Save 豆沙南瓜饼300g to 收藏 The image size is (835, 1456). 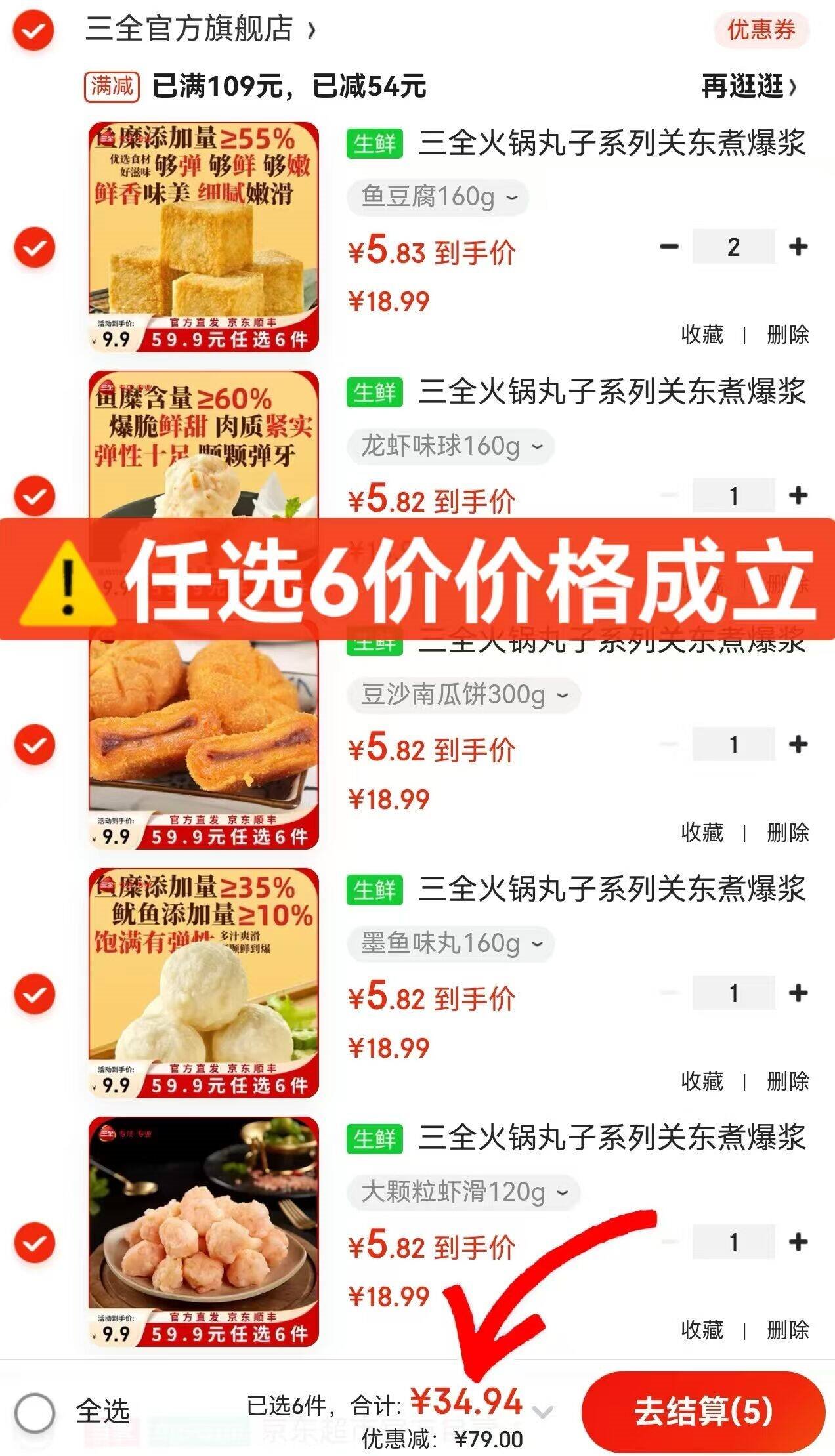pyautogui.click(x=702, y=833)
